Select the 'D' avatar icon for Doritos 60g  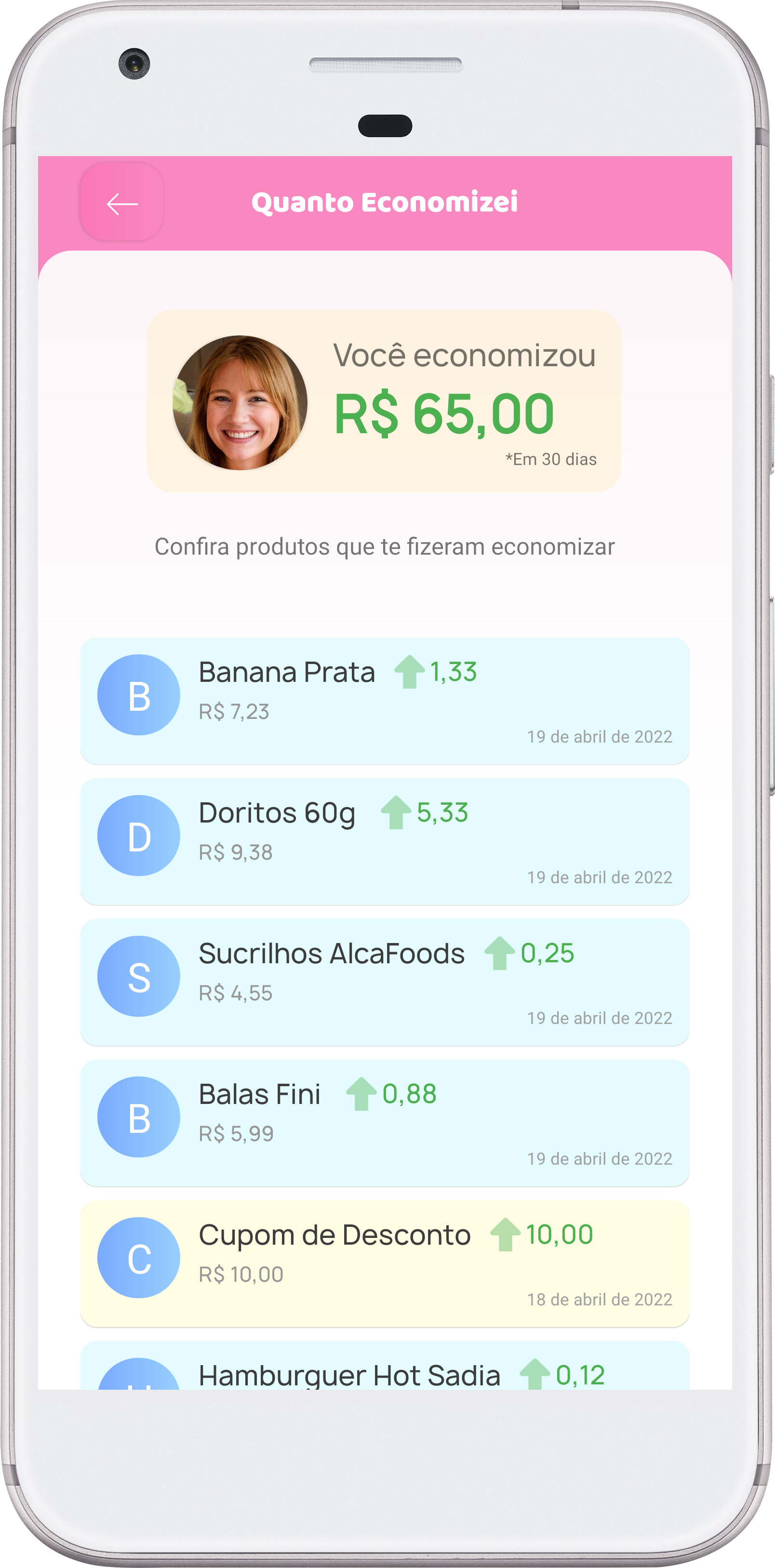point(138,836)
